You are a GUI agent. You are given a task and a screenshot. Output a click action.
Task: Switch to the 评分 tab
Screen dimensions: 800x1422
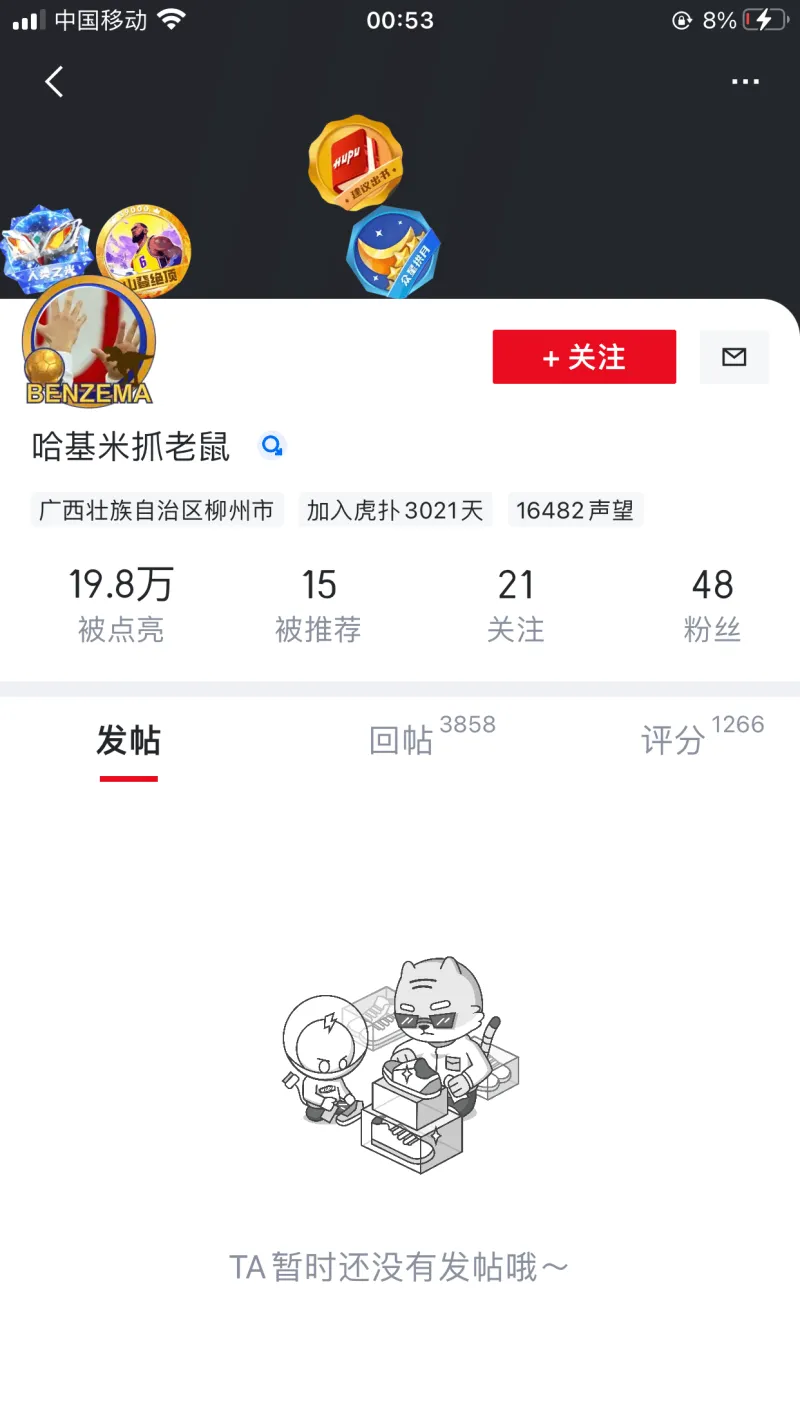(x=673, y=741)
